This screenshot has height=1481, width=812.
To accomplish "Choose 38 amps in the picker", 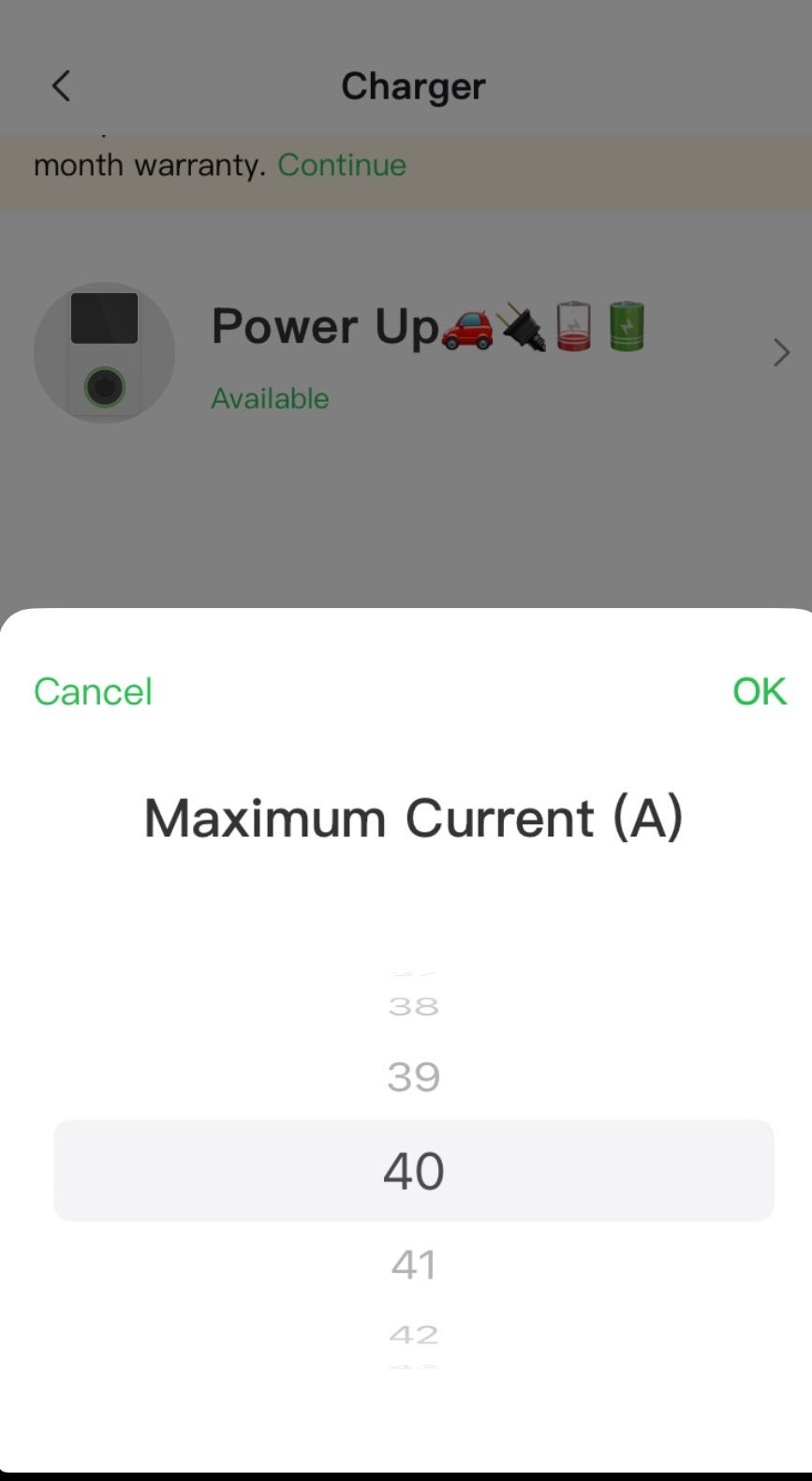I will pyautogui.click(x=413, y=1006).
